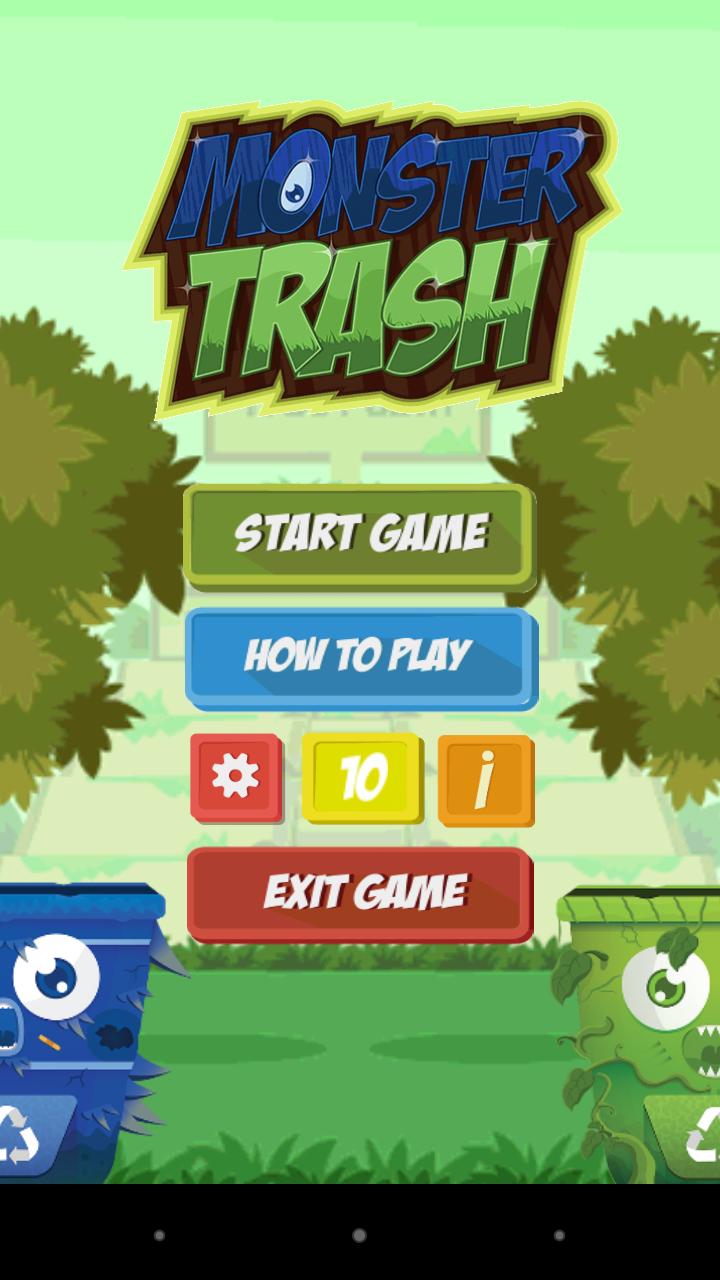
Task: Tap the Start Game button
Action: (x=359, y=534)
